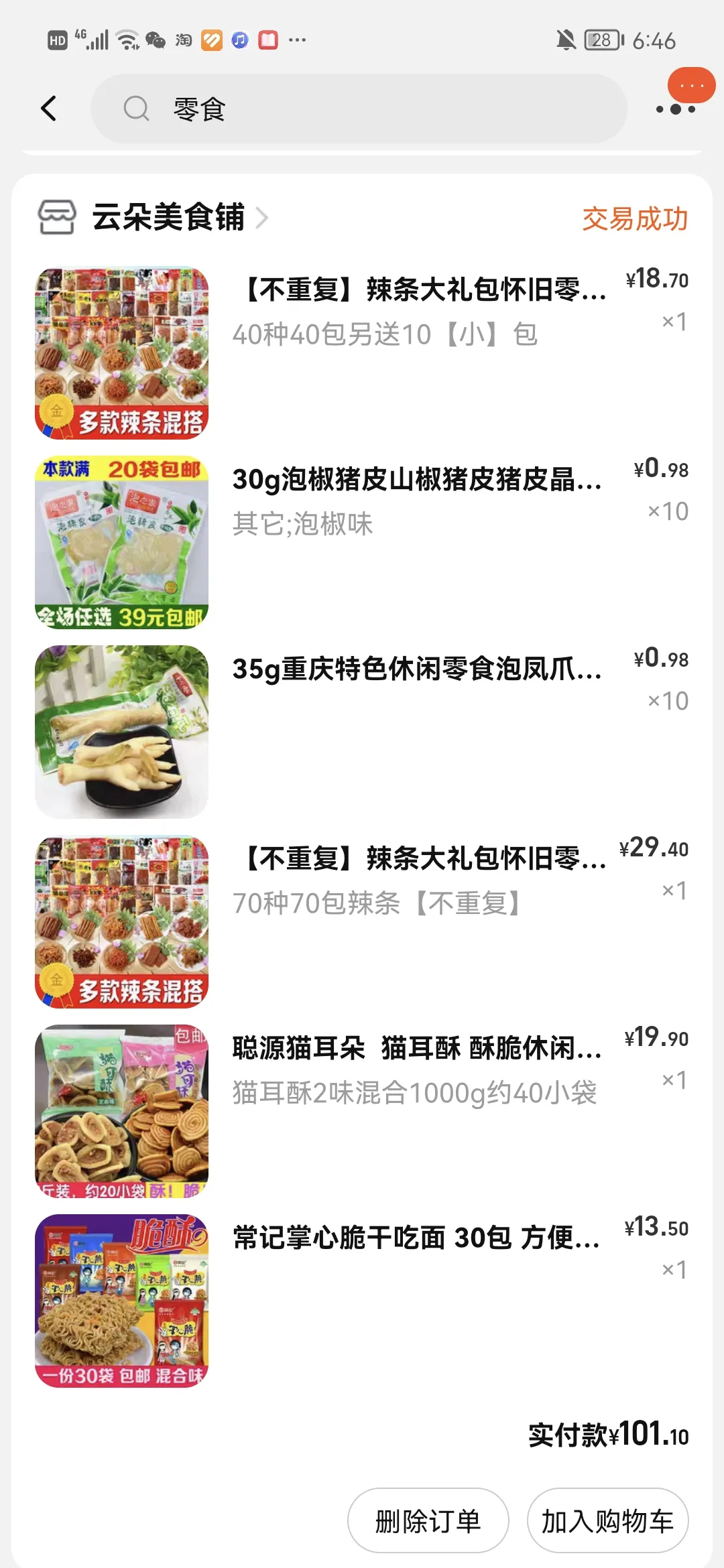
Task: Go back using the top-left arrow
Action: (x=48, y=109)
